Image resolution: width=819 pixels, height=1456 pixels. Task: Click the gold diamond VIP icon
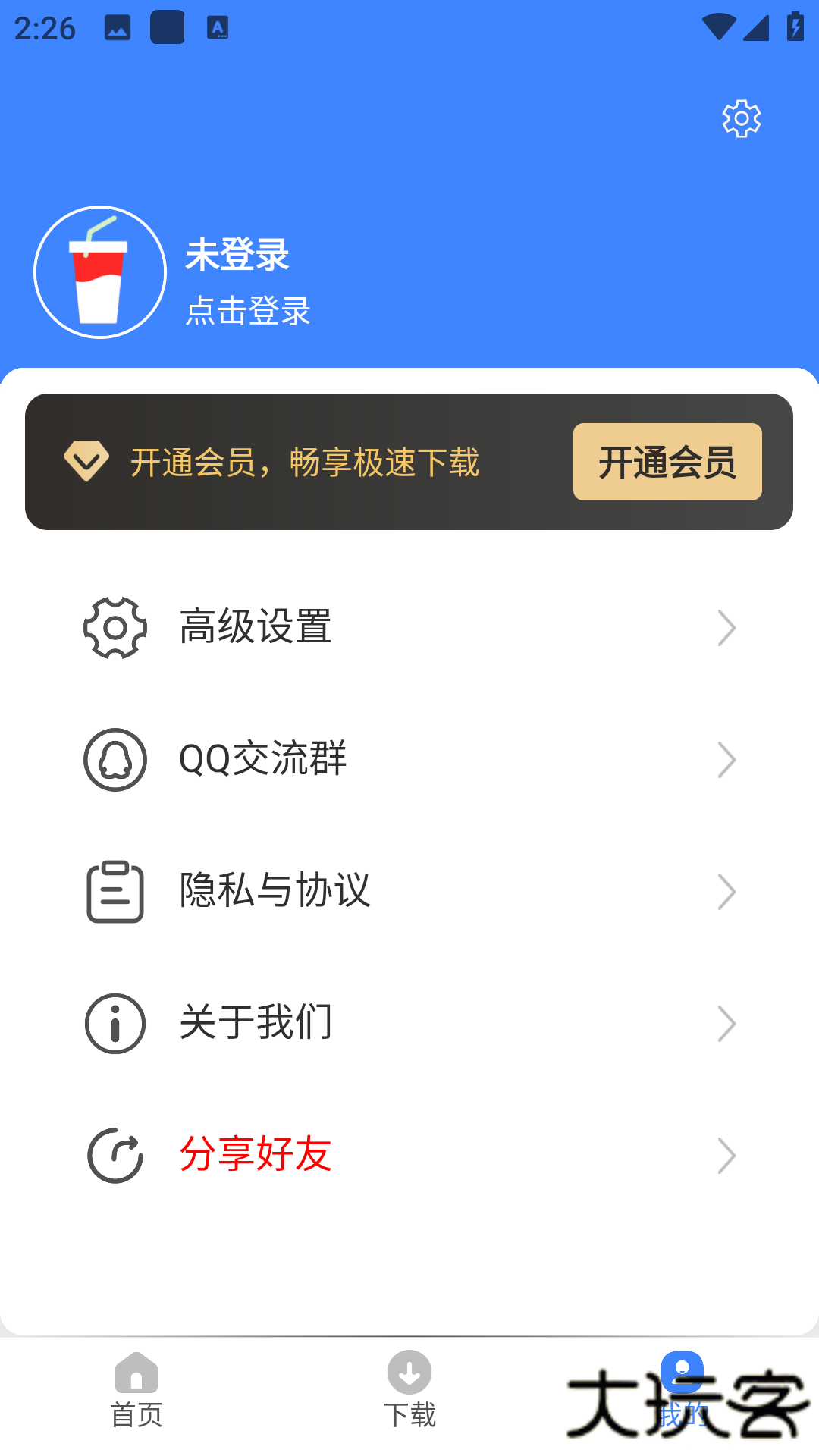pos(86,460)
